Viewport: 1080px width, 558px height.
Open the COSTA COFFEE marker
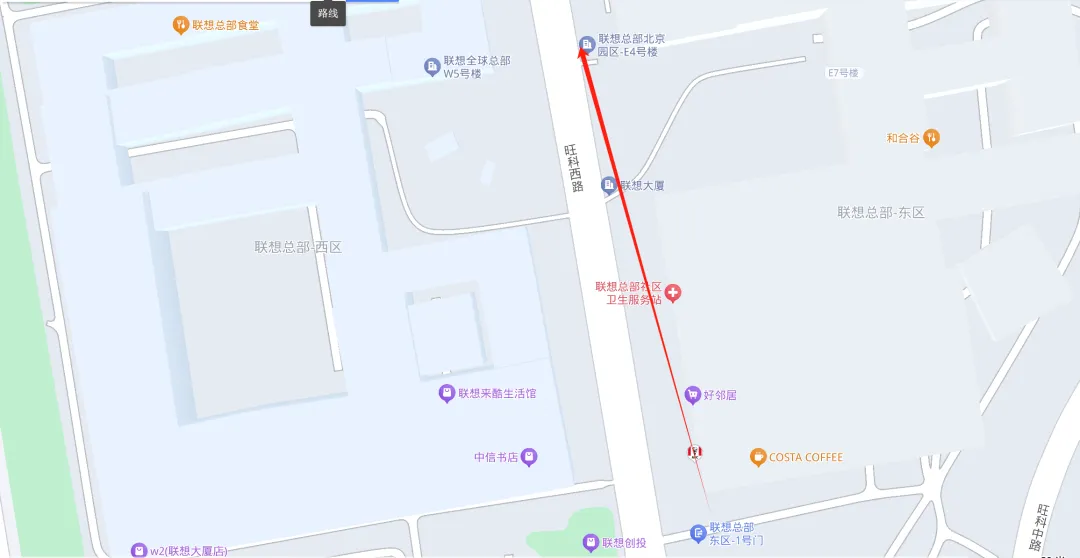tap(758, 457)
